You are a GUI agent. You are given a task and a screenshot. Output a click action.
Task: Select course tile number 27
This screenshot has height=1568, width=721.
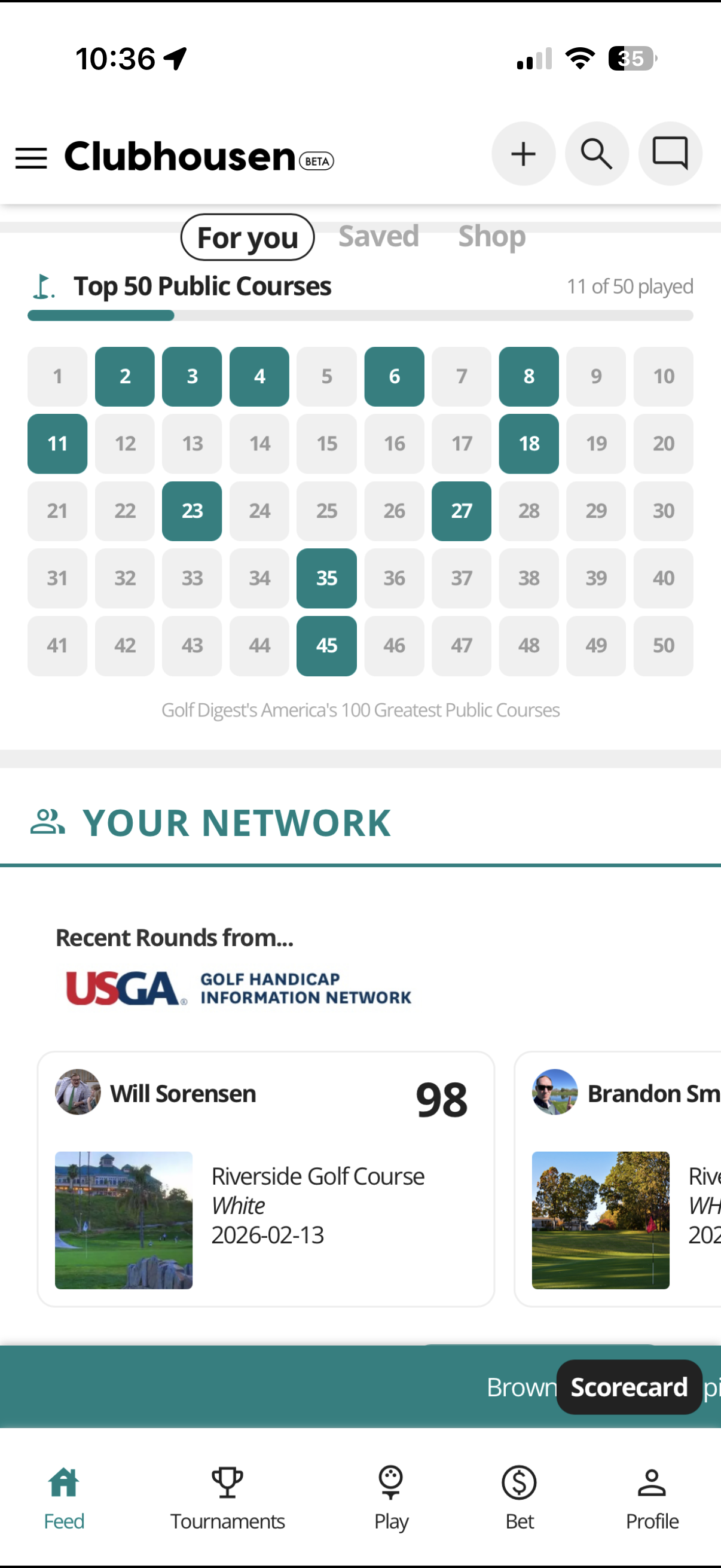click(x=461, y=511)
